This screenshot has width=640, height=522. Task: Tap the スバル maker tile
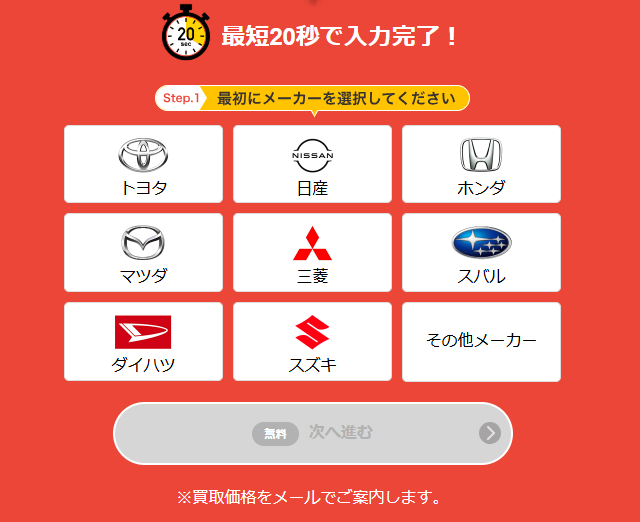point(481,253)
